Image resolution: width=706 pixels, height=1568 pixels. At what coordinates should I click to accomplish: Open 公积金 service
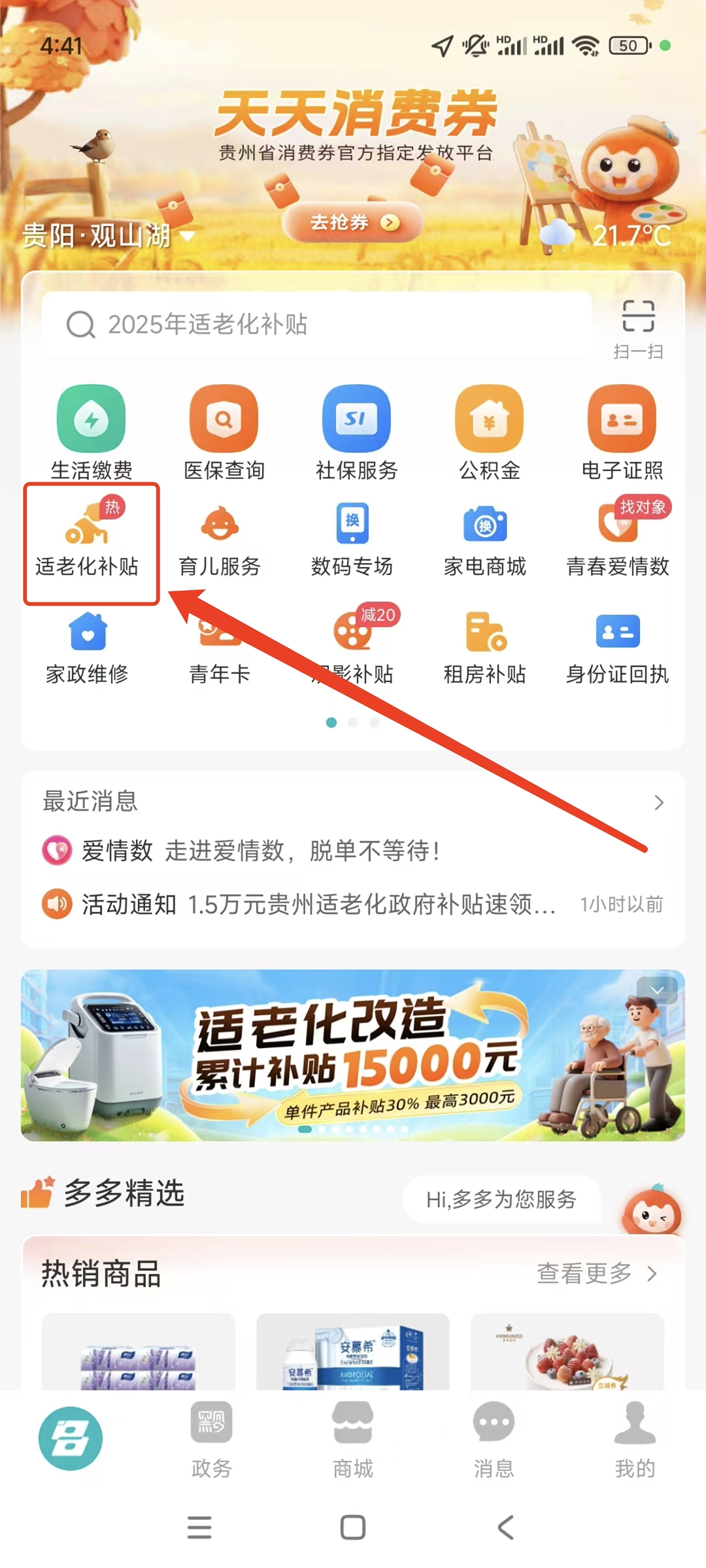[489, 433]
